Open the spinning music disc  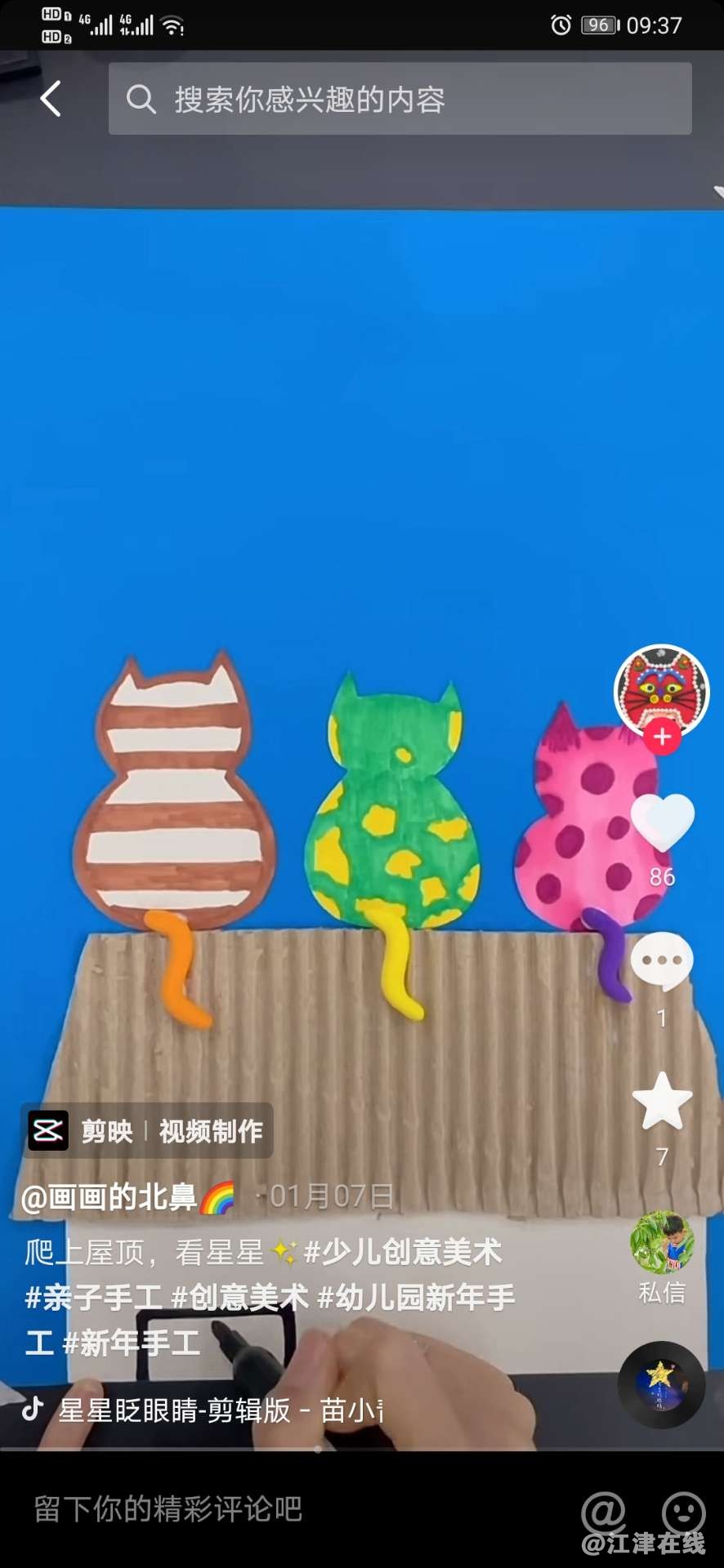click(x=661, y=1385)
